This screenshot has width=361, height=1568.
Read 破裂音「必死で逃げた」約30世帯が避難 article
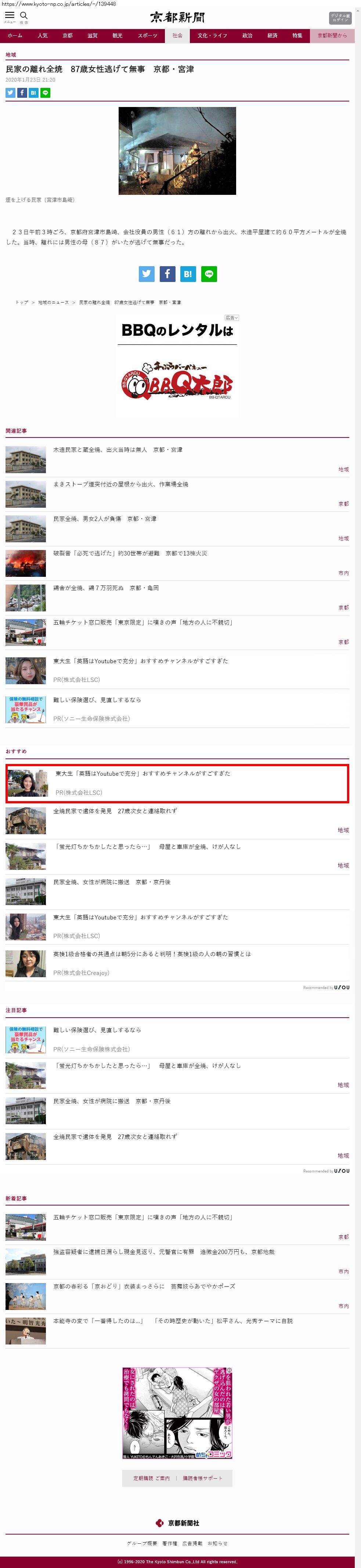(130, 553)
